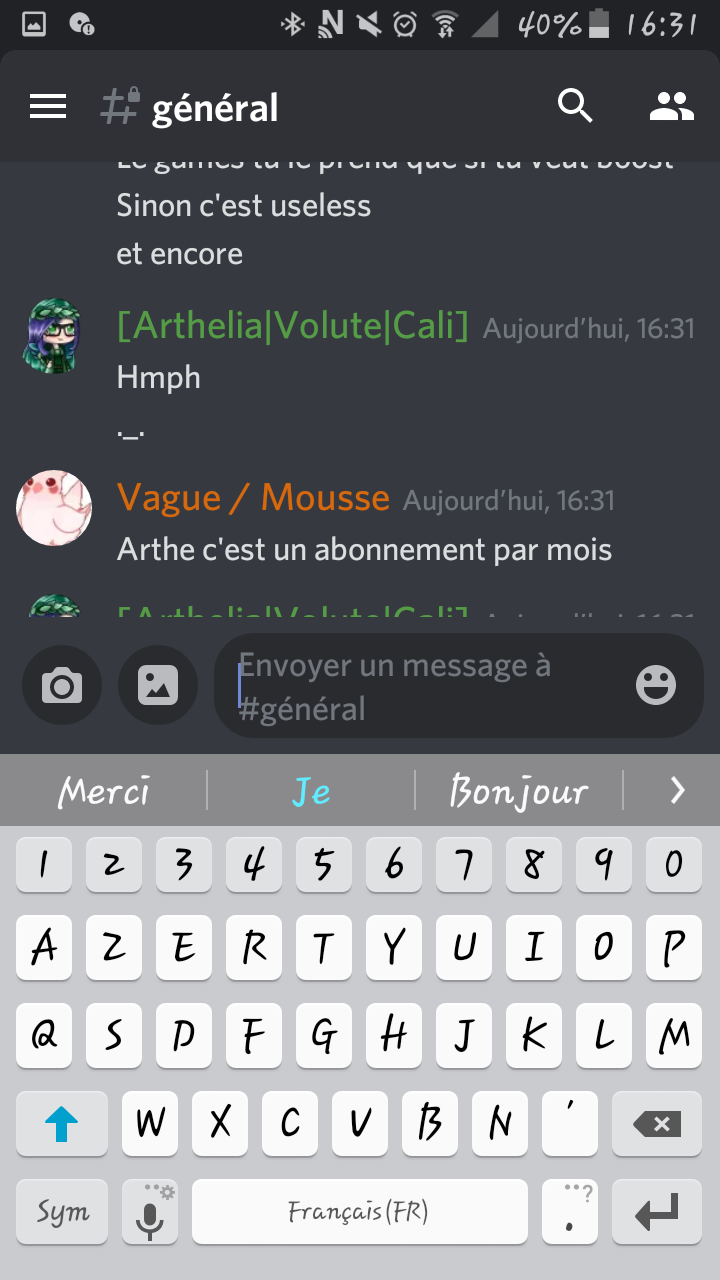
Task: Open the camera to send a photo
Action: click(62, 686)
